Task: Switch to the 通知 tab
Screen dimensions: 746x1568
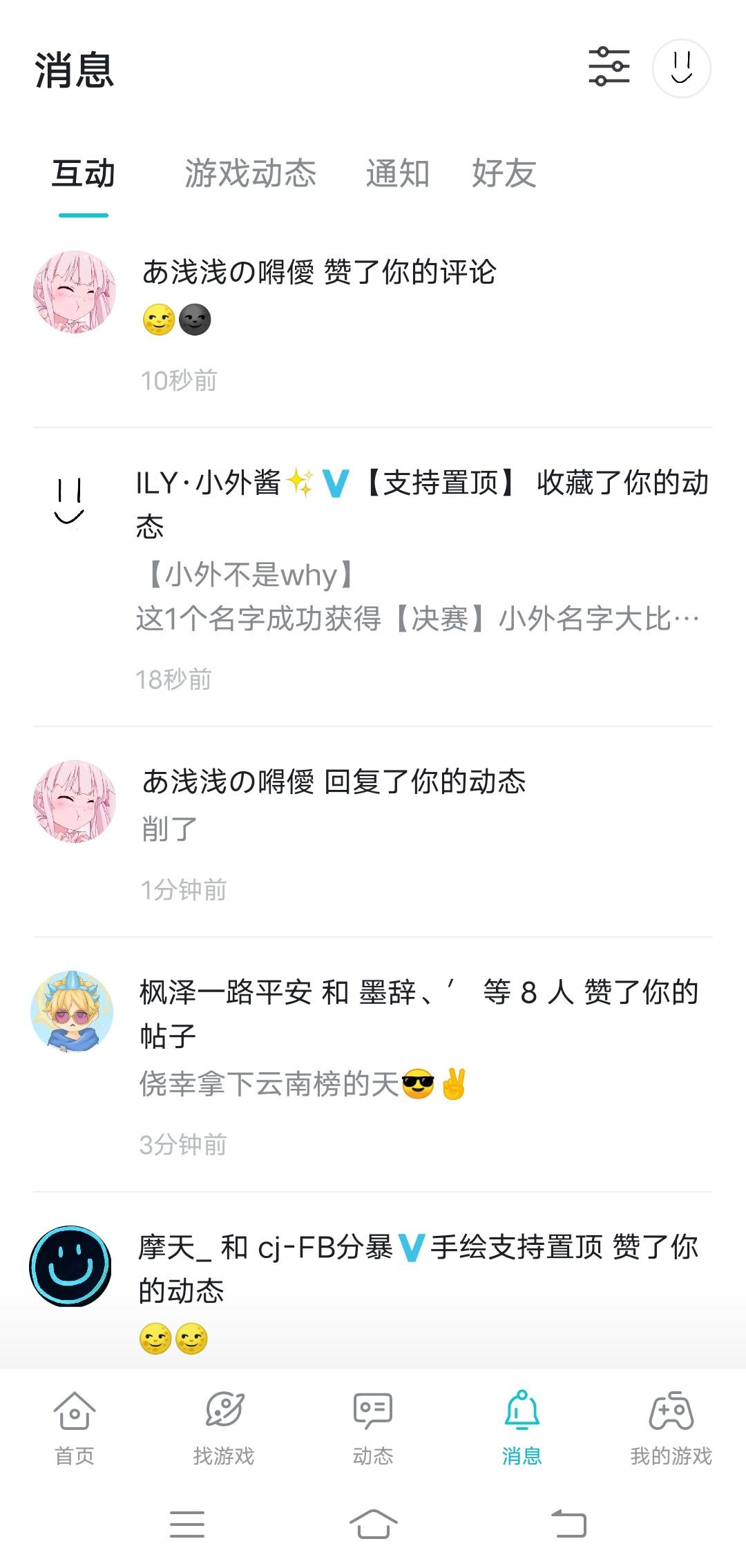Action: point(397,174)
